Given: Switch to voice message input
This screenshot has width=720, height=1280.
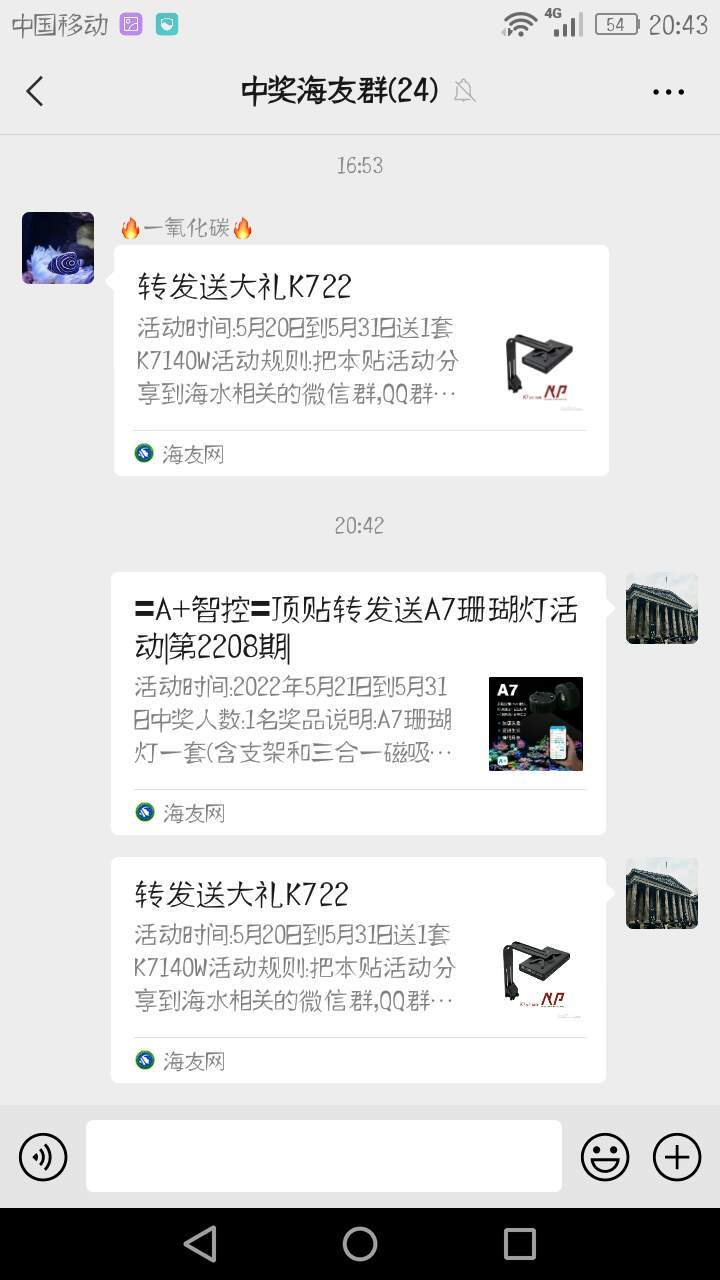Looking at the screenshot, I should coord(43,1157).
